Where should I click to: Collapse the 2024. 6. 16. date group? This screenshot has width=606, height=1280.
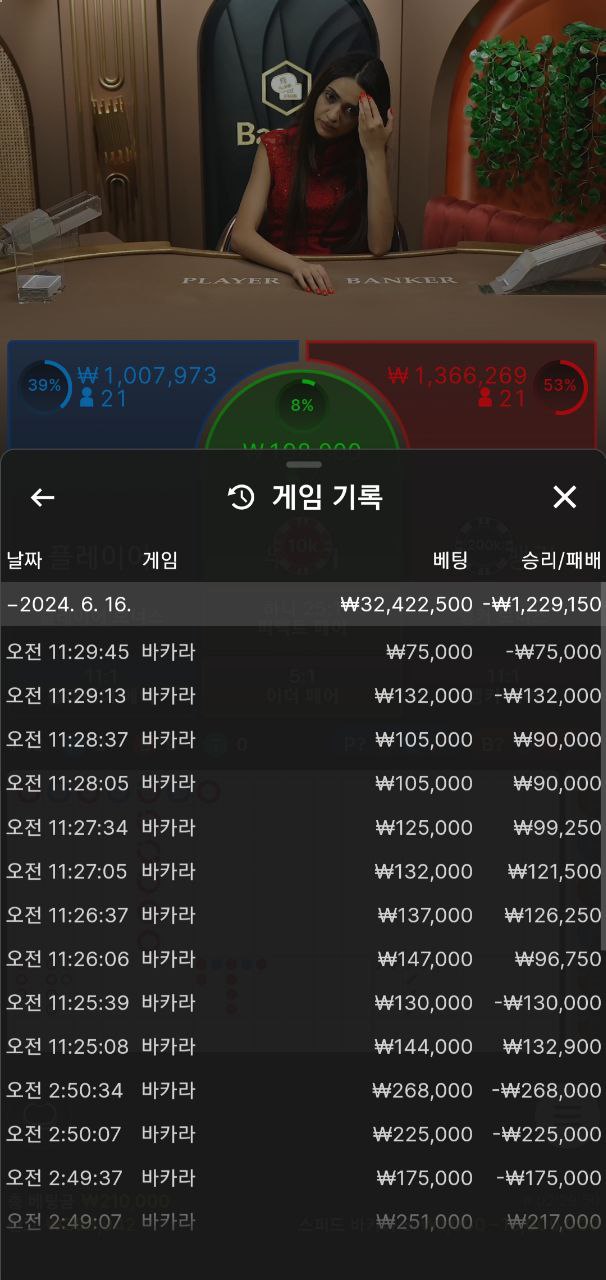(x=70, y=604)
